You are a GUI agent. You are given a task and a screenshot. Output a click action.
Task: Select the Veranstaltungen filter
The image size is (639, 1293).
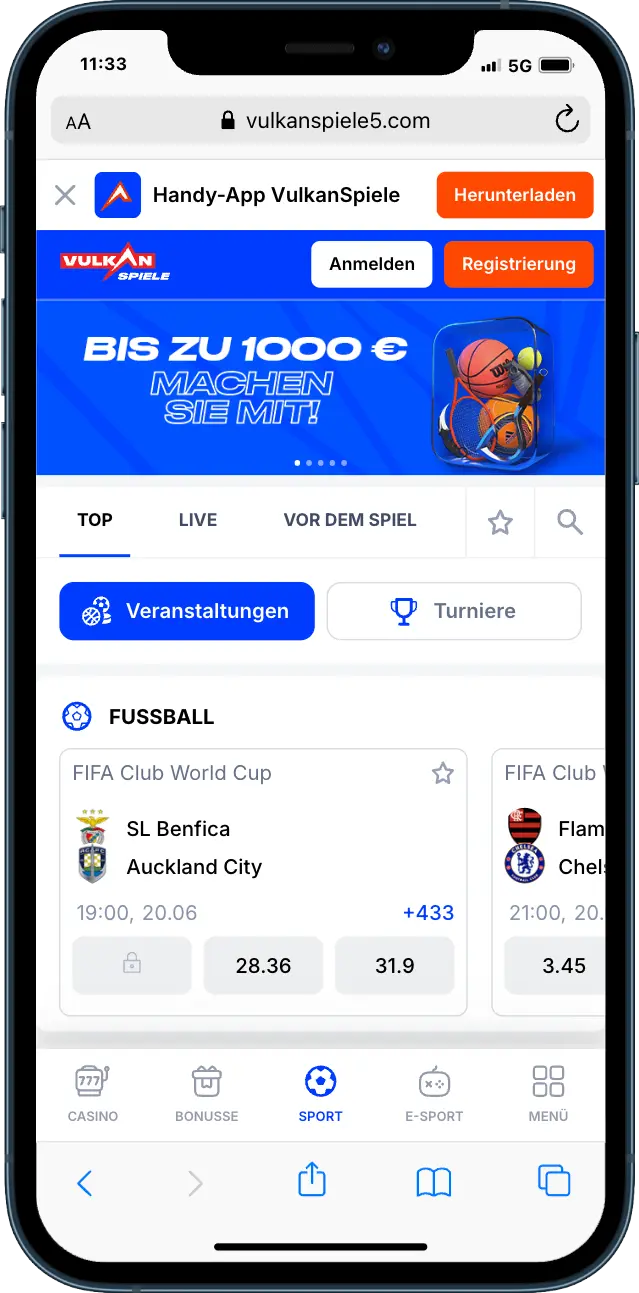[187, 611]
